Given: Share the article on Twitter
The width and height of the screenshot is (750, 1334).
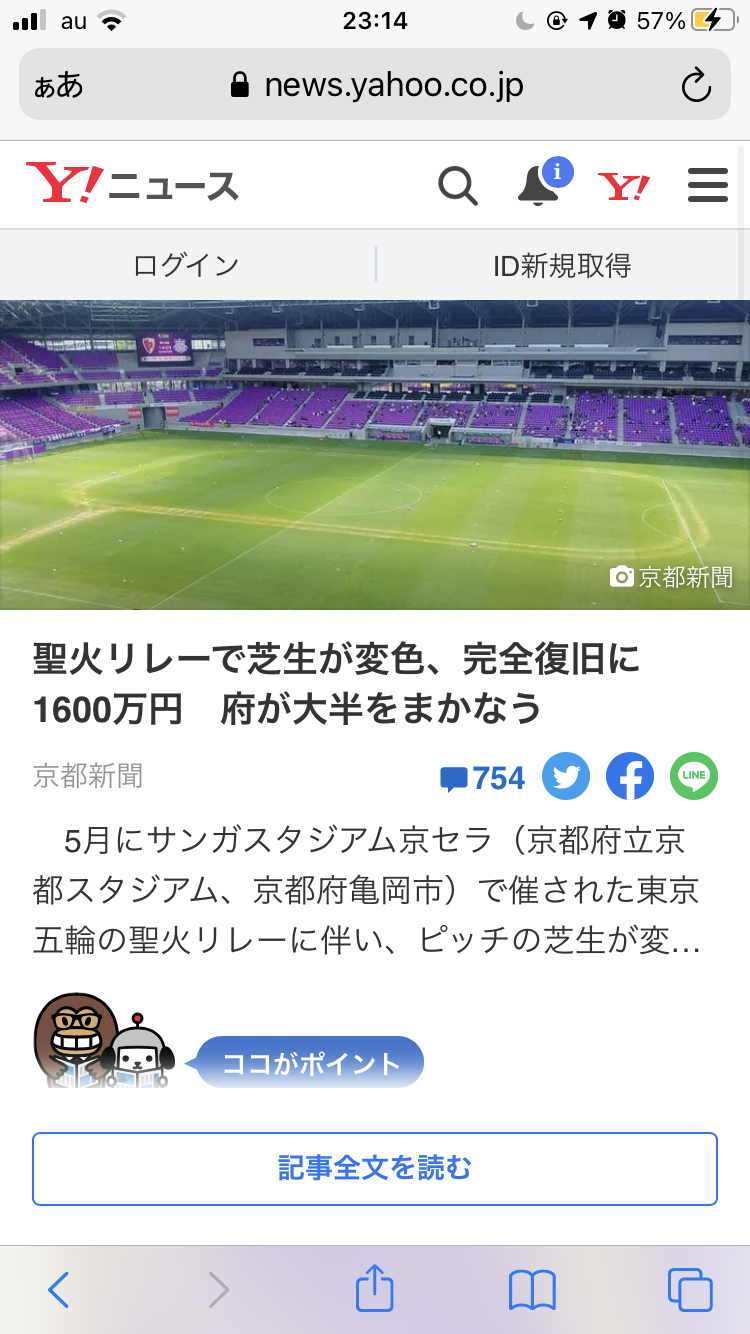Looking at the screenshot, I should 566,777.
